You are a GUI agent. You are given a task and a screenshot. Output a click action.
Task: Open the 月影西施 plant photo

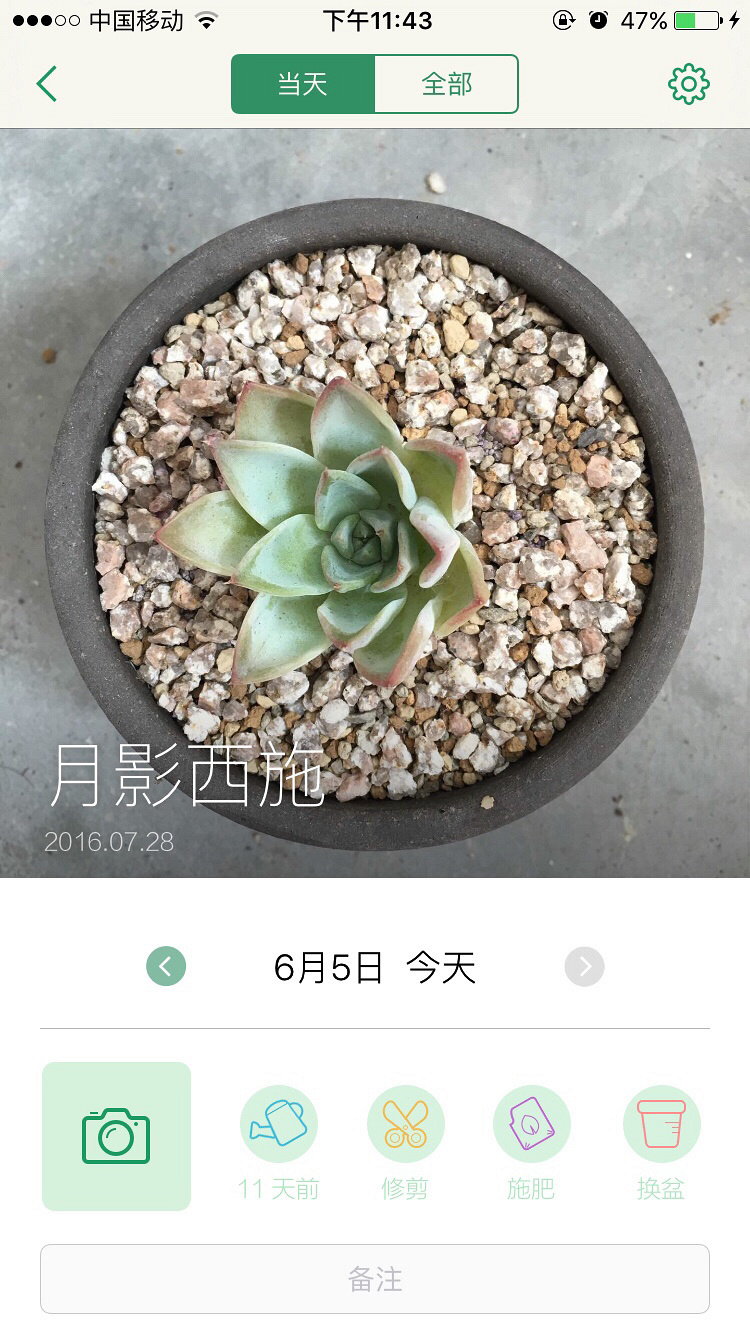click(375, 500)
